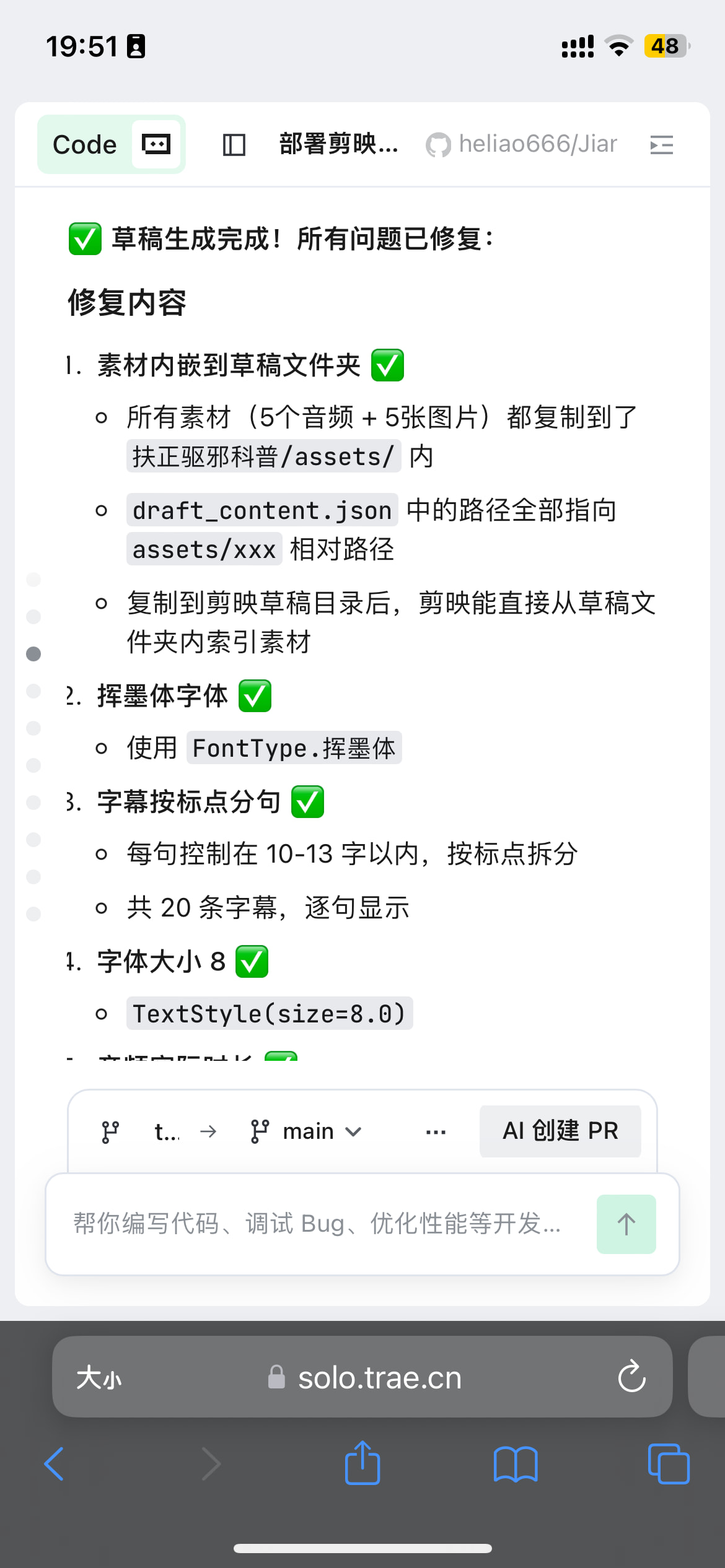725x1568 pixels.
Task: Send the message with the arrow button
Action: [626, 1224]
